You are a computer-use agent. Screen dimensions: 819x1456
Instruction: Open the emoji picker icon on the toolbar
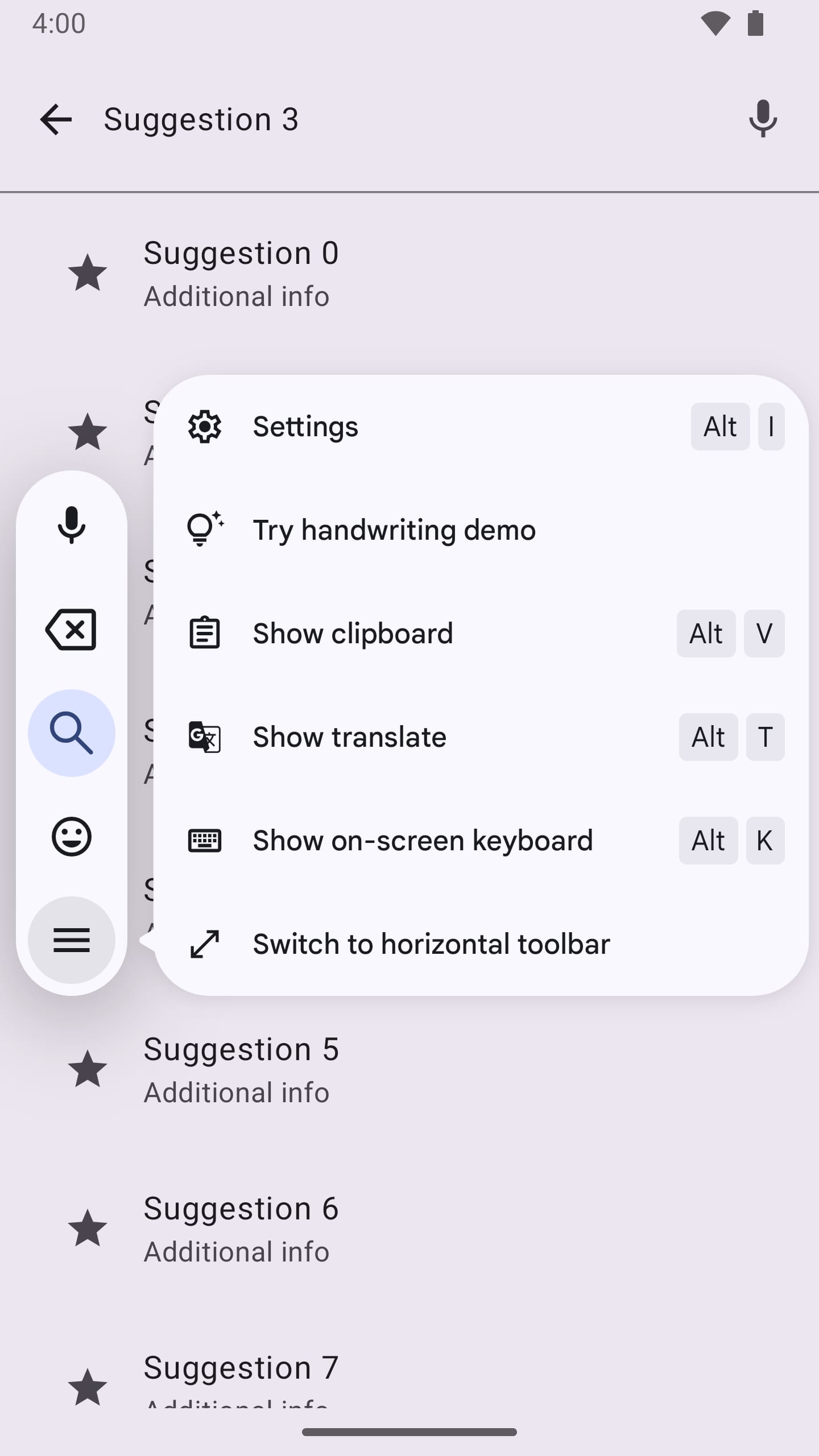(71, 837)
